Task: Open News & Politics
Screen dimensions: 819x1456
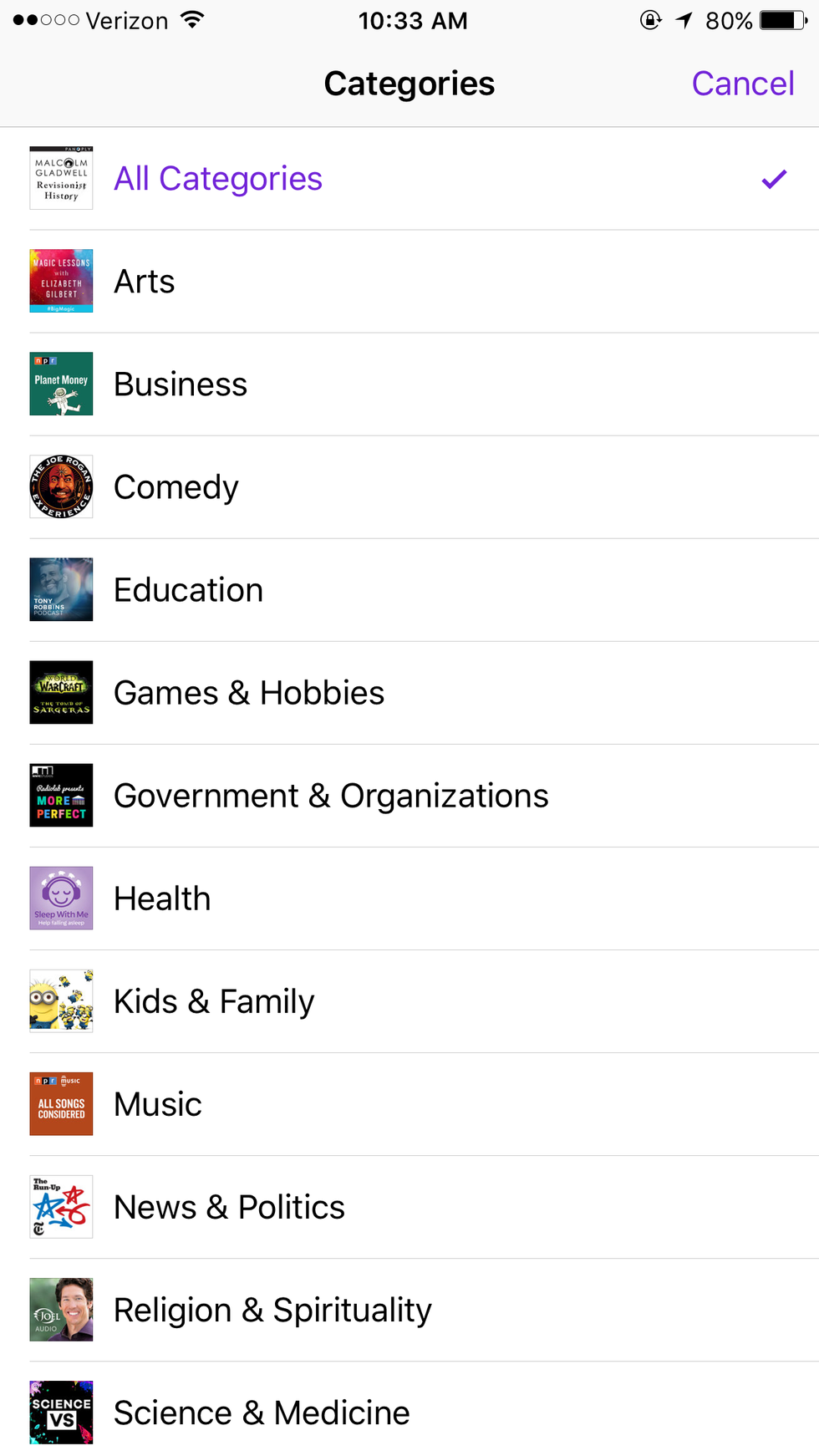Action: pyautogui.click(x=229, y=1207)
